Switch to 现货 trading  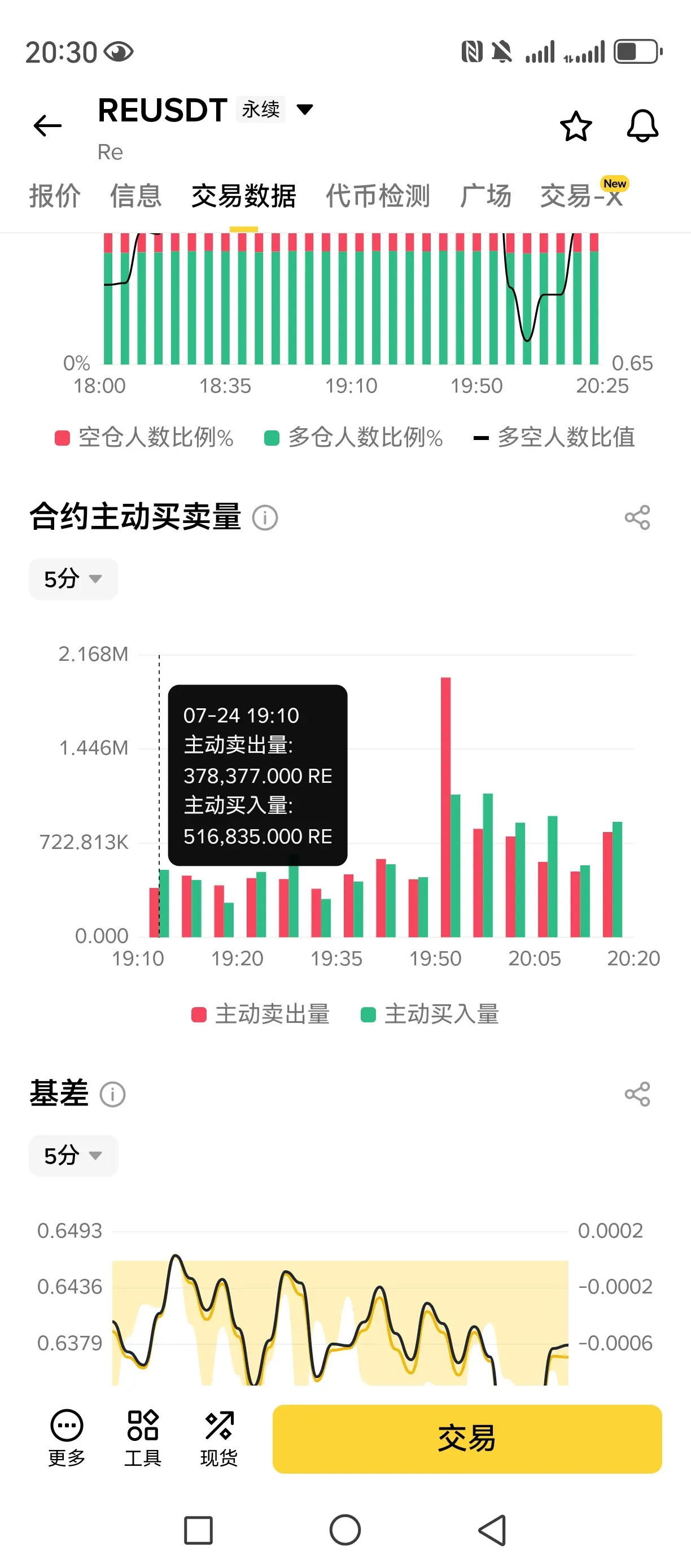click(x=218, y=1438)
